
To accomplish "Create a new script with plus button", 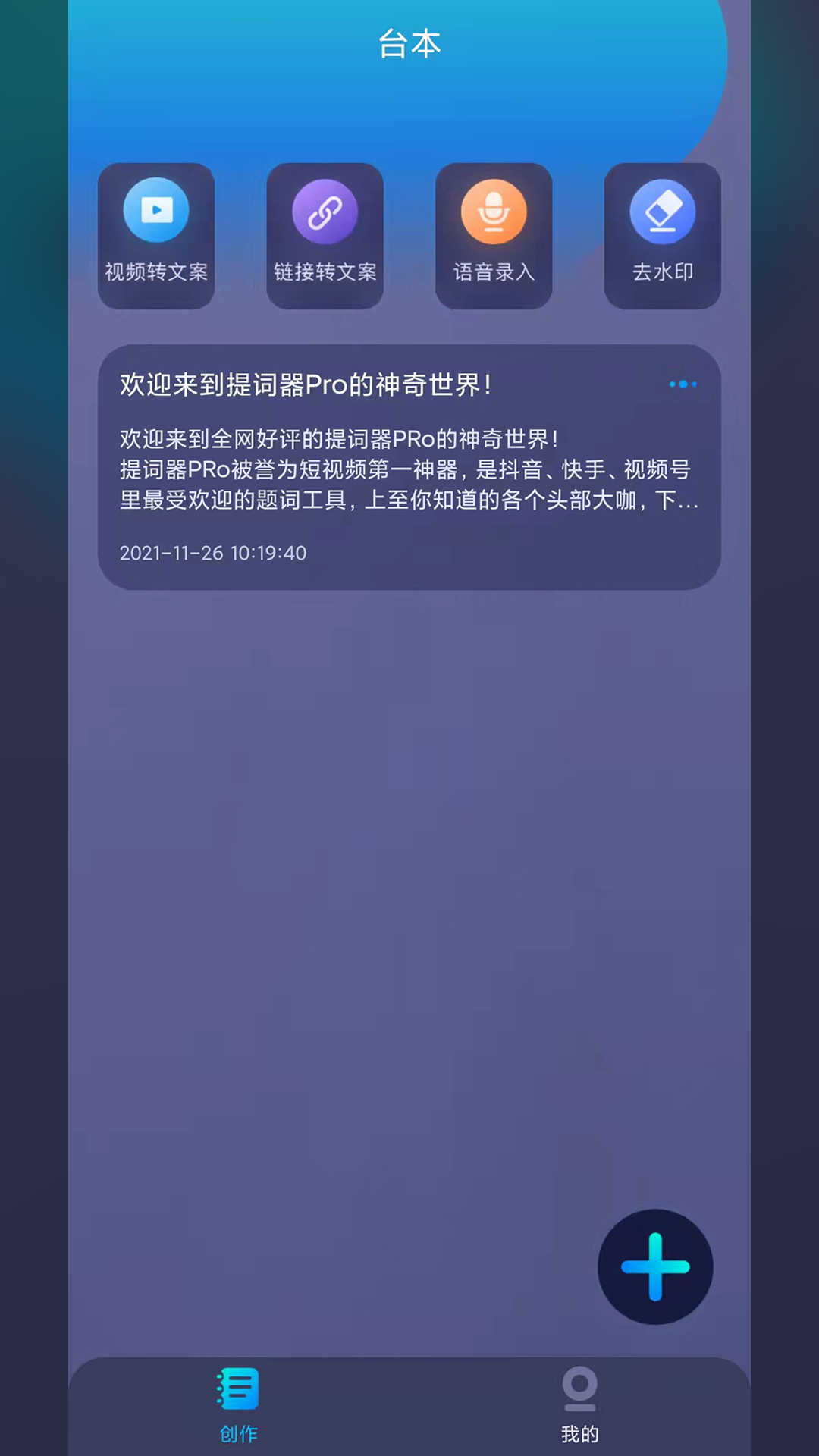I will (655, 1266).
